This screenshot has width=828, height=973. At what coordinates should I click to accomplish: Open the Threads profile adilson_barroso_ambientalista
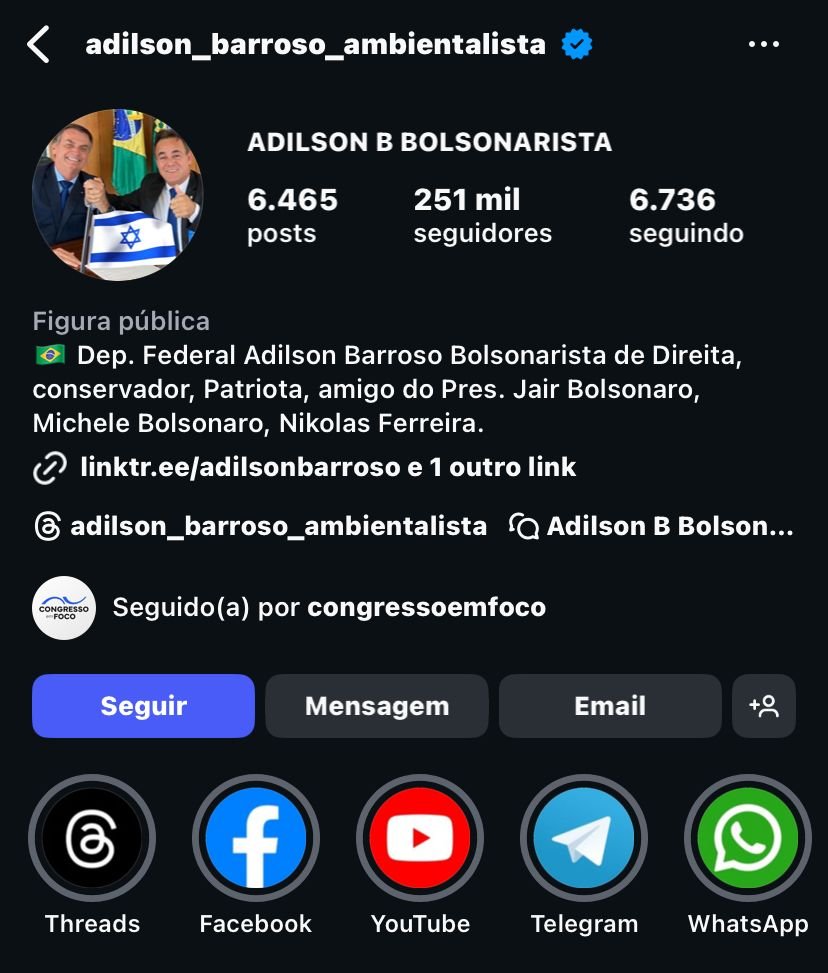260,526
